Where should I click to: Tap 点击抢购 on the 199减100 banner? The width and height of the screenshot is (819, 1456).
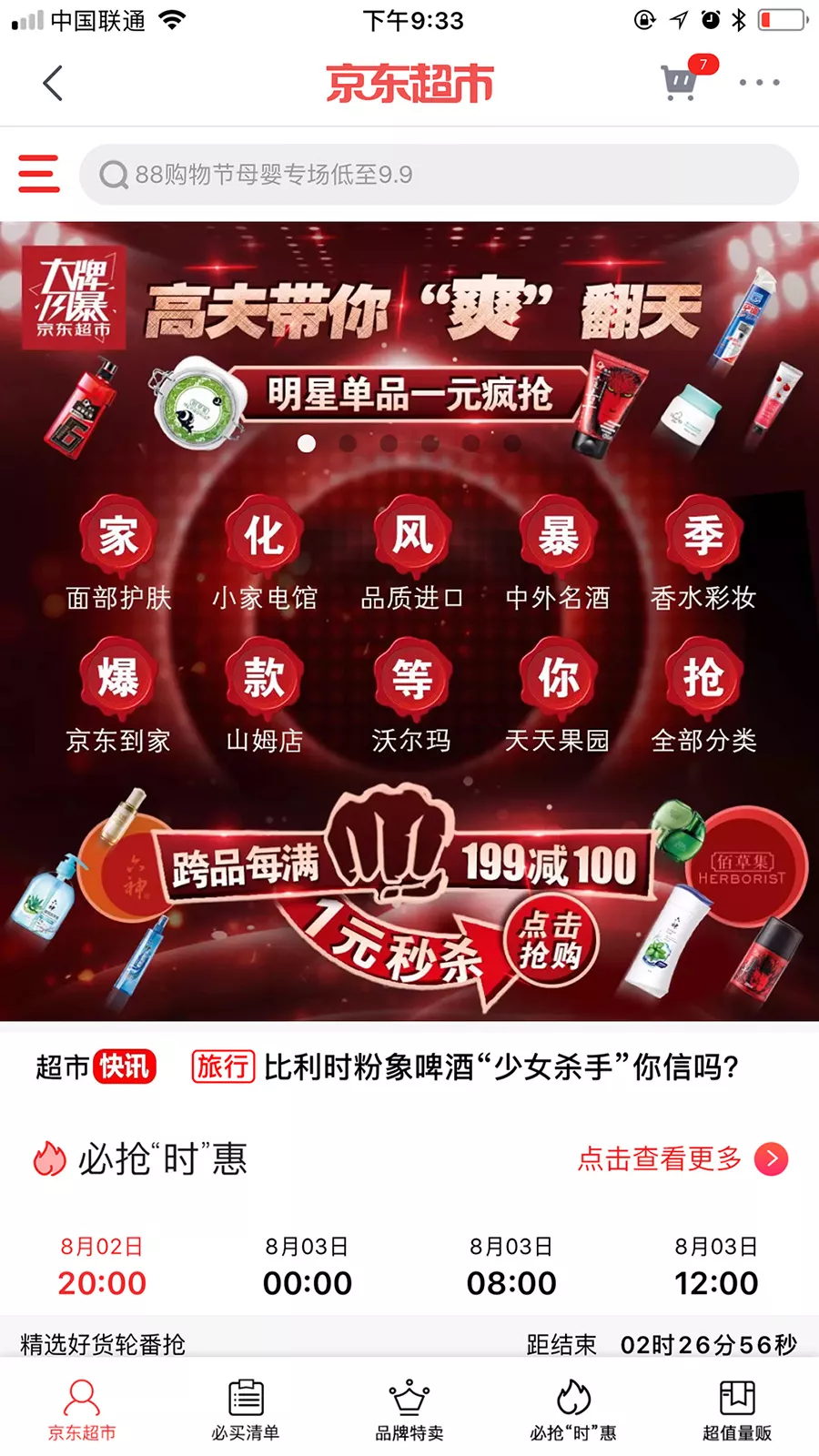pos(551,939)
